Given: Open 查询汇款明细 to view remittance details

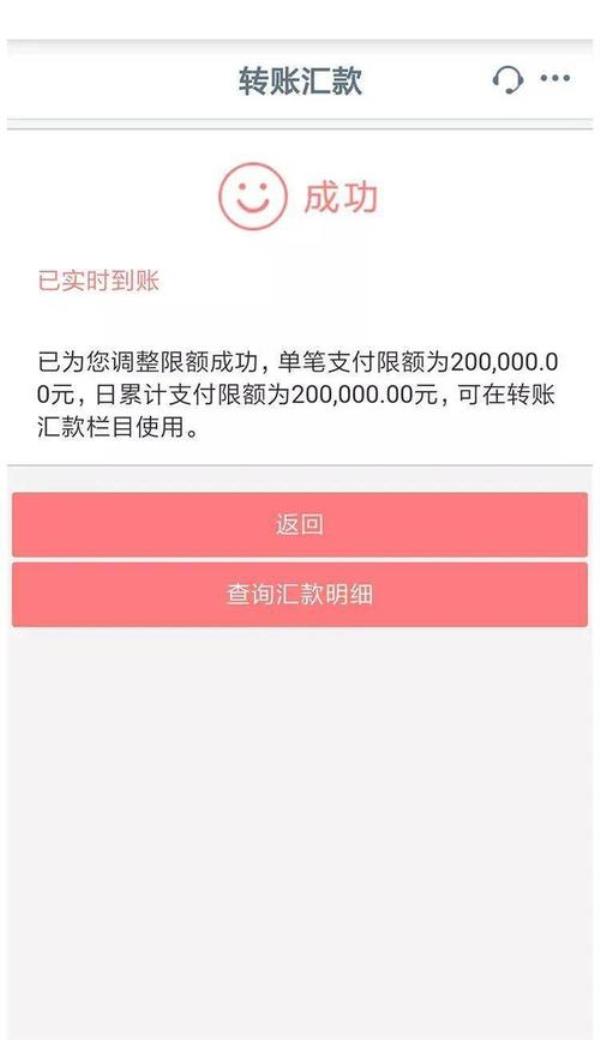Looking at the screenshot, I should point(300,595).
